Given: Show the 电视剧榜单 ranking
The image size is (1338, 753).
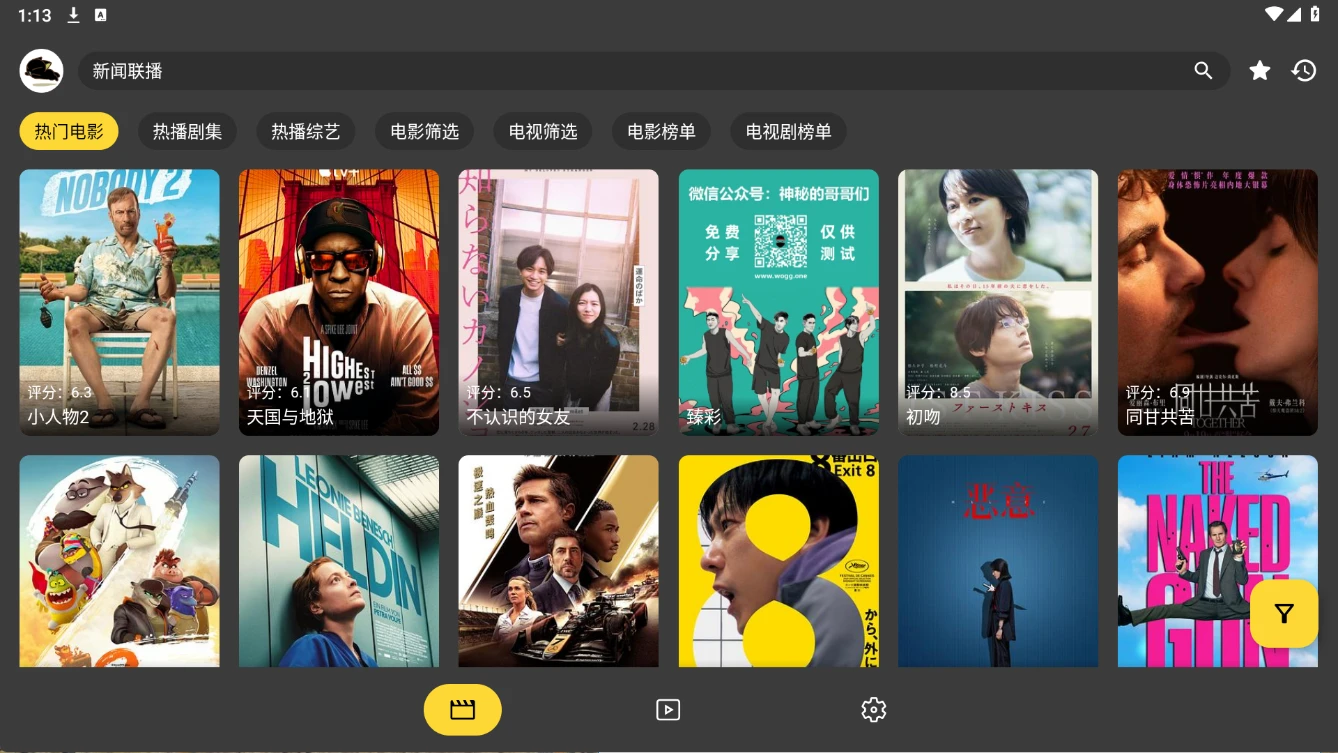Looking at the screenshot, I should pyautogui.click(x=789, y=132).
